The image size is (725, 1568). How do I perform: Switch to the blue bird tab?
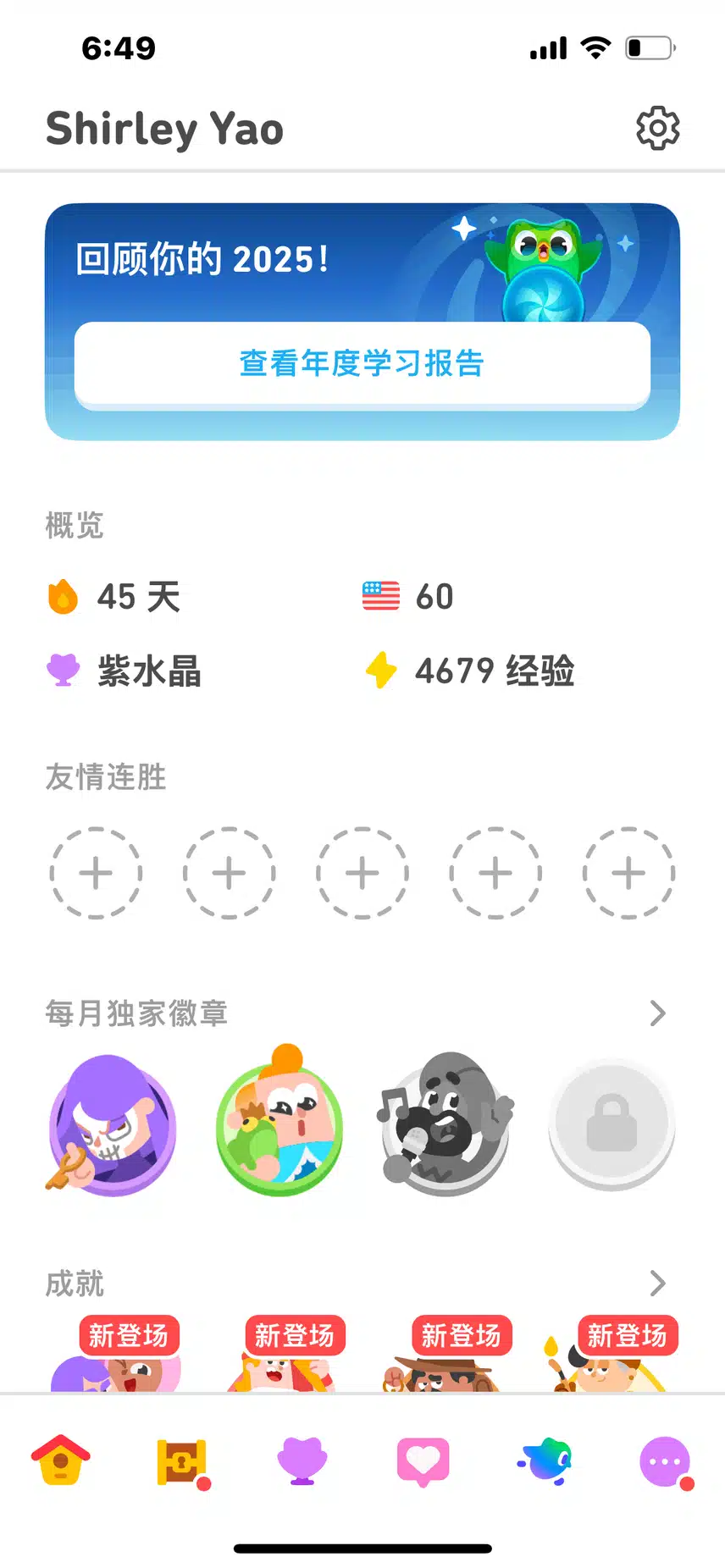(x=545, y=1460)
